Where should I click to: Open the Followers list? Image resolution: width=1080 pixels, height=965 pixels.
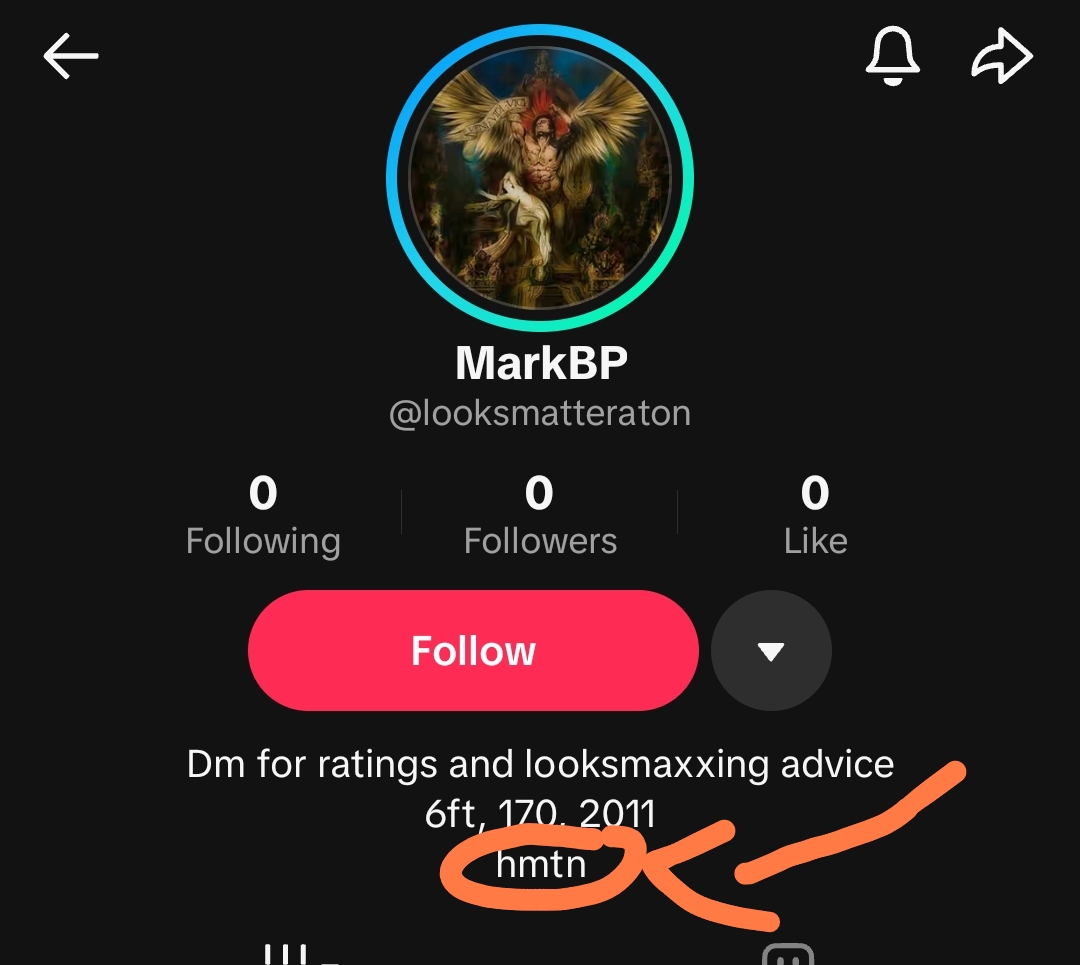540,516
